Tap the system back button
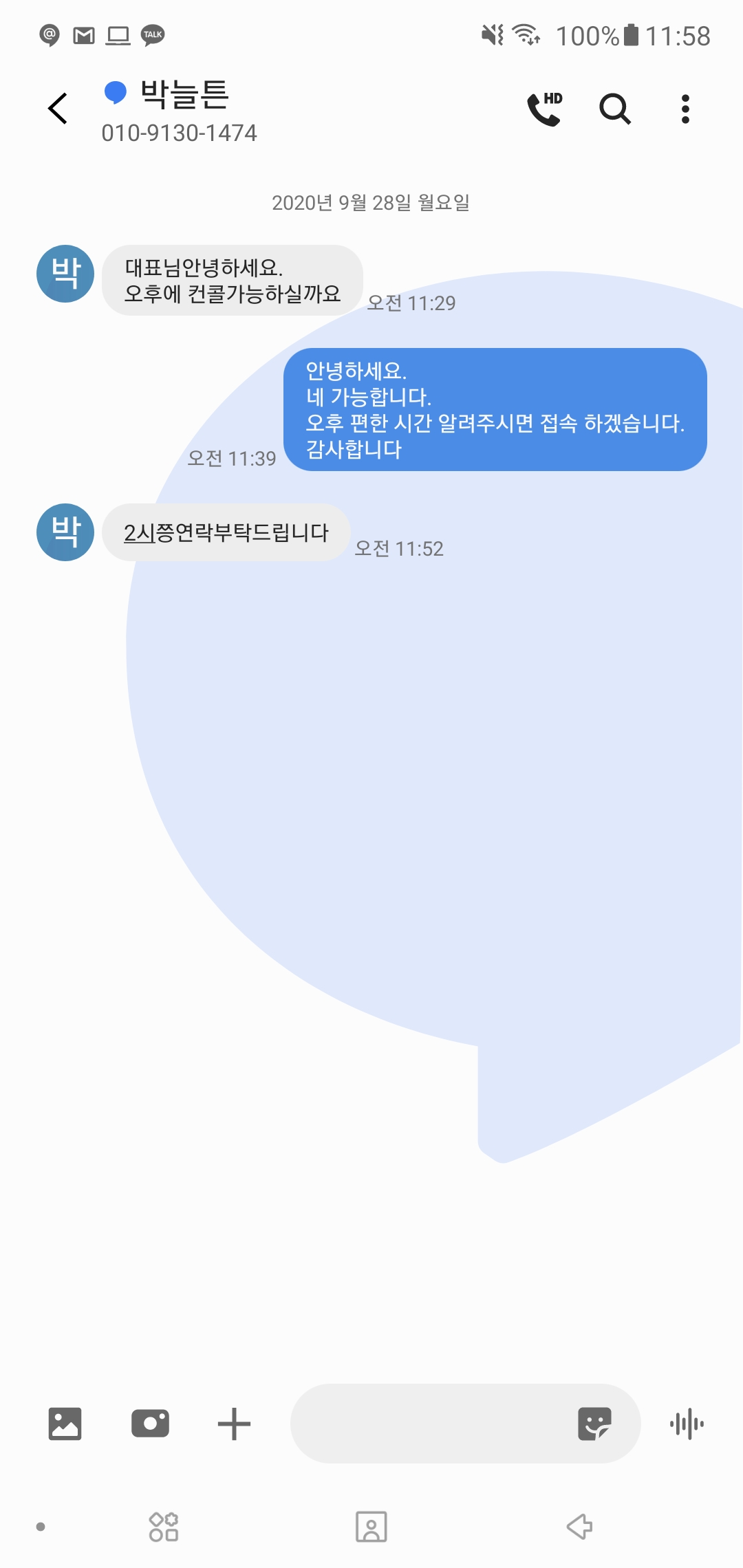 [x=579, y=1527]
